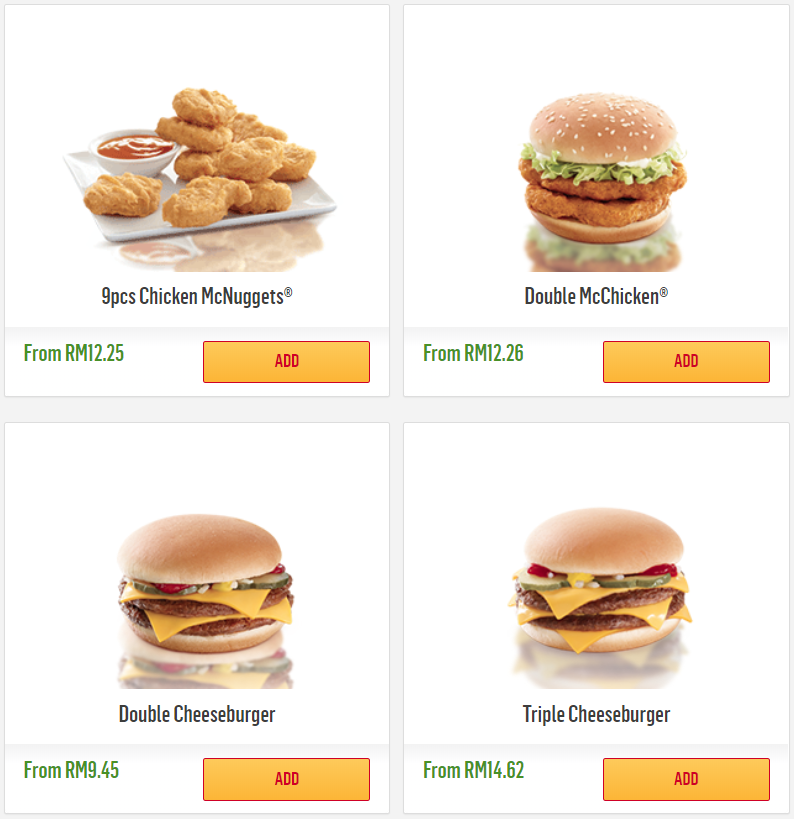
Task: Add 9pcs Chicken McNuggets to order
Action: click(x=286, y=362)
